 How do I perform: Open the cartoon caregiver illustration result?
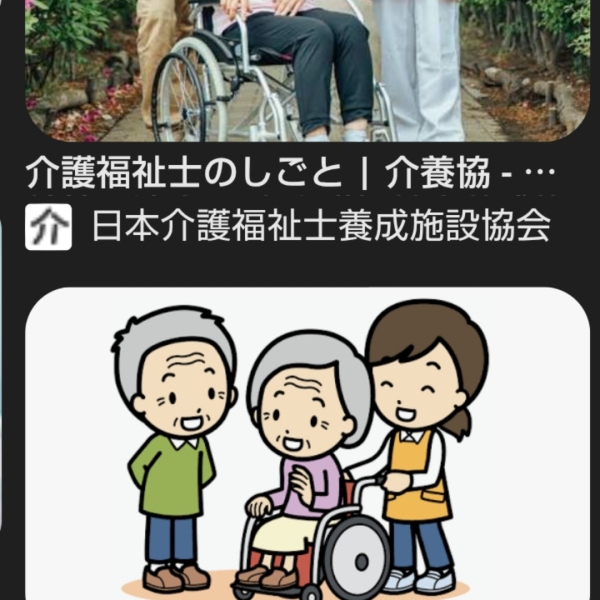(x=305, y=445)
